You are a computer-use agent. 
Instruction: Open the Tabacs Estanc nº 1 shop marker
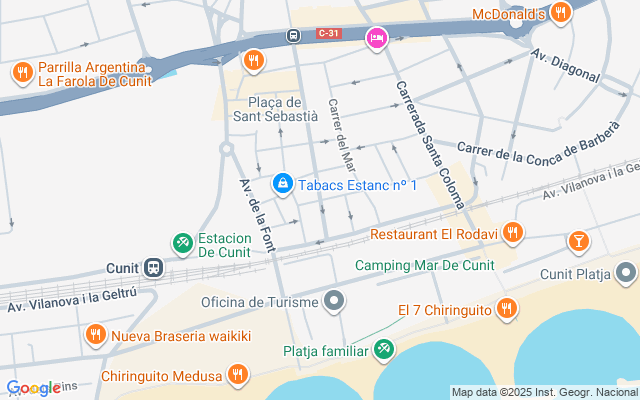pyautogui.click(x=283, y=184)
